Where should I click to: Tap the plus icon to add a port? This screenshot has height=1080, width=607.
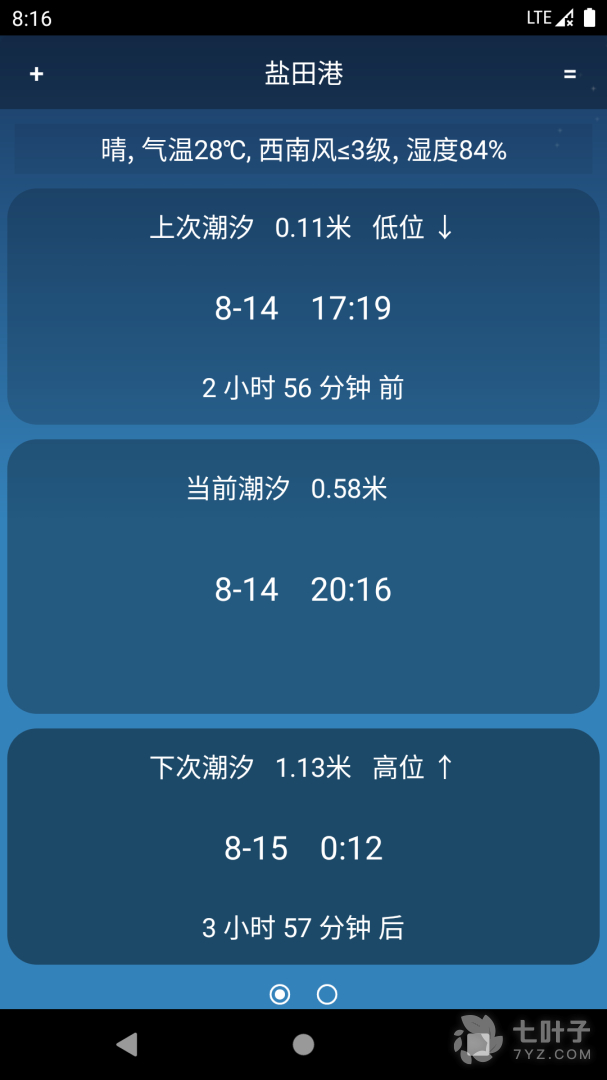coord(37,74)
